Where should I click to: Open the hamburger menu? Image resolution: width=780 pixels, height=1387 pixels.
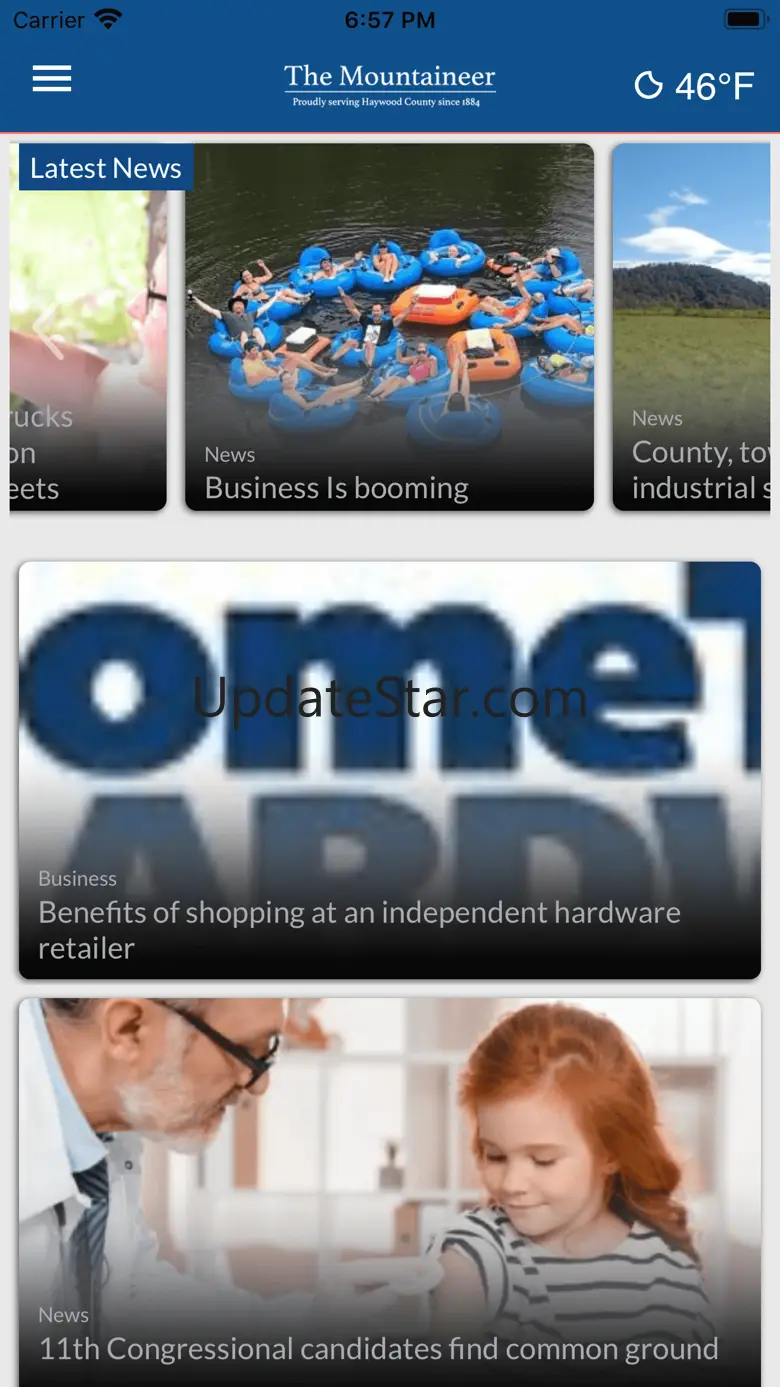click(x=52, y=79)
